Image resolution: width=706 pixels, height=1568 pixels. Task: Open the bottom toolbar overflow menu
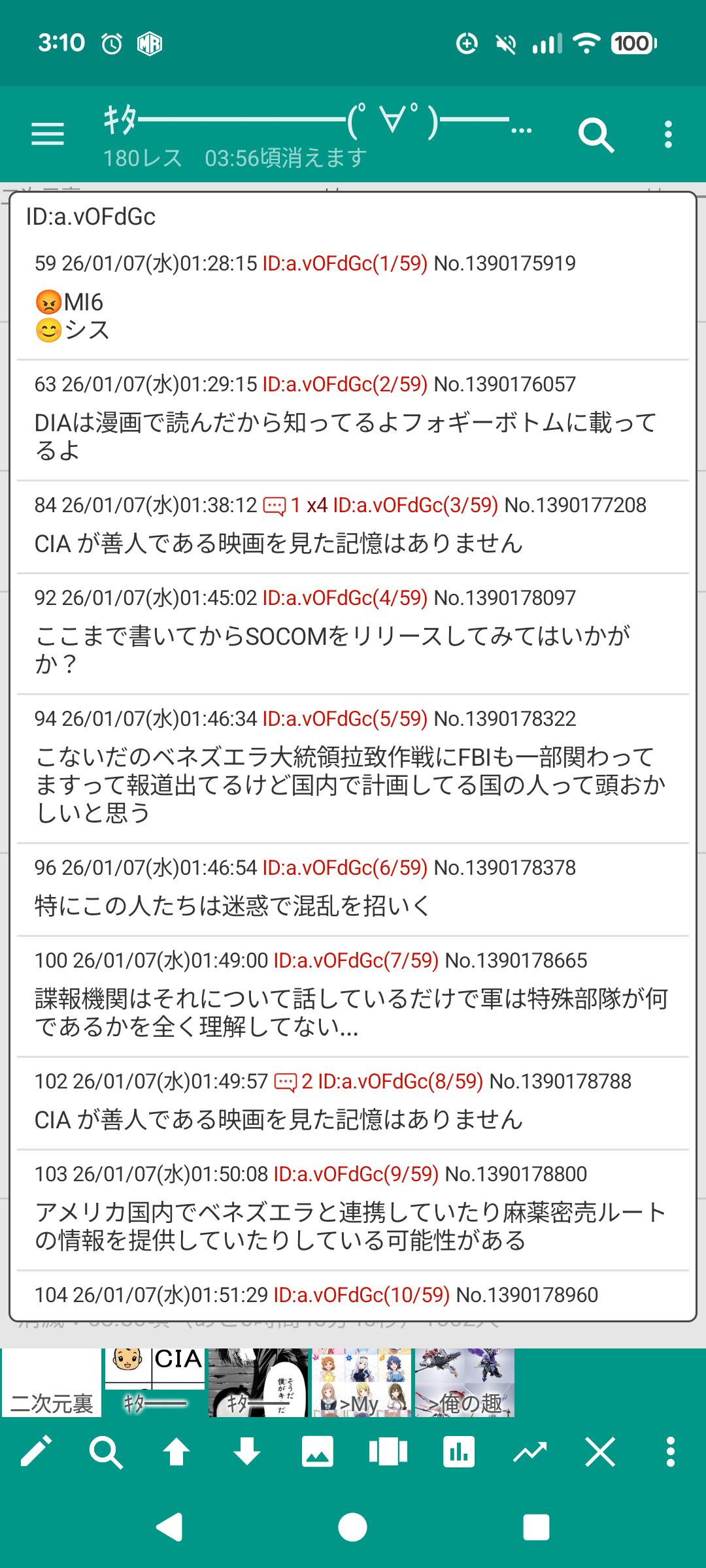click(670, 1453)
